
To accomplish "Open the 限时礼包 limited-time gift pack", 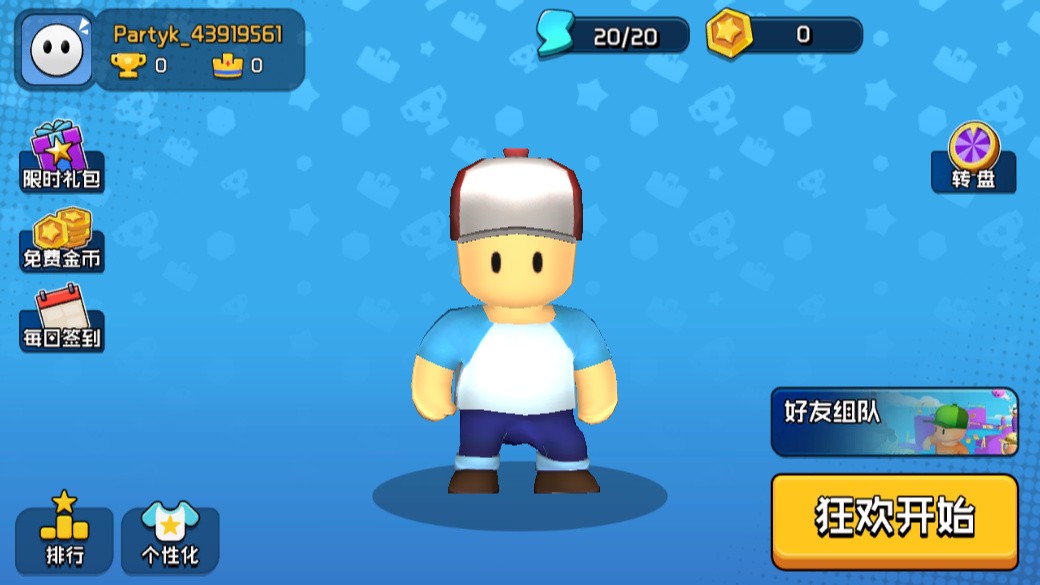I will point(62,158).
